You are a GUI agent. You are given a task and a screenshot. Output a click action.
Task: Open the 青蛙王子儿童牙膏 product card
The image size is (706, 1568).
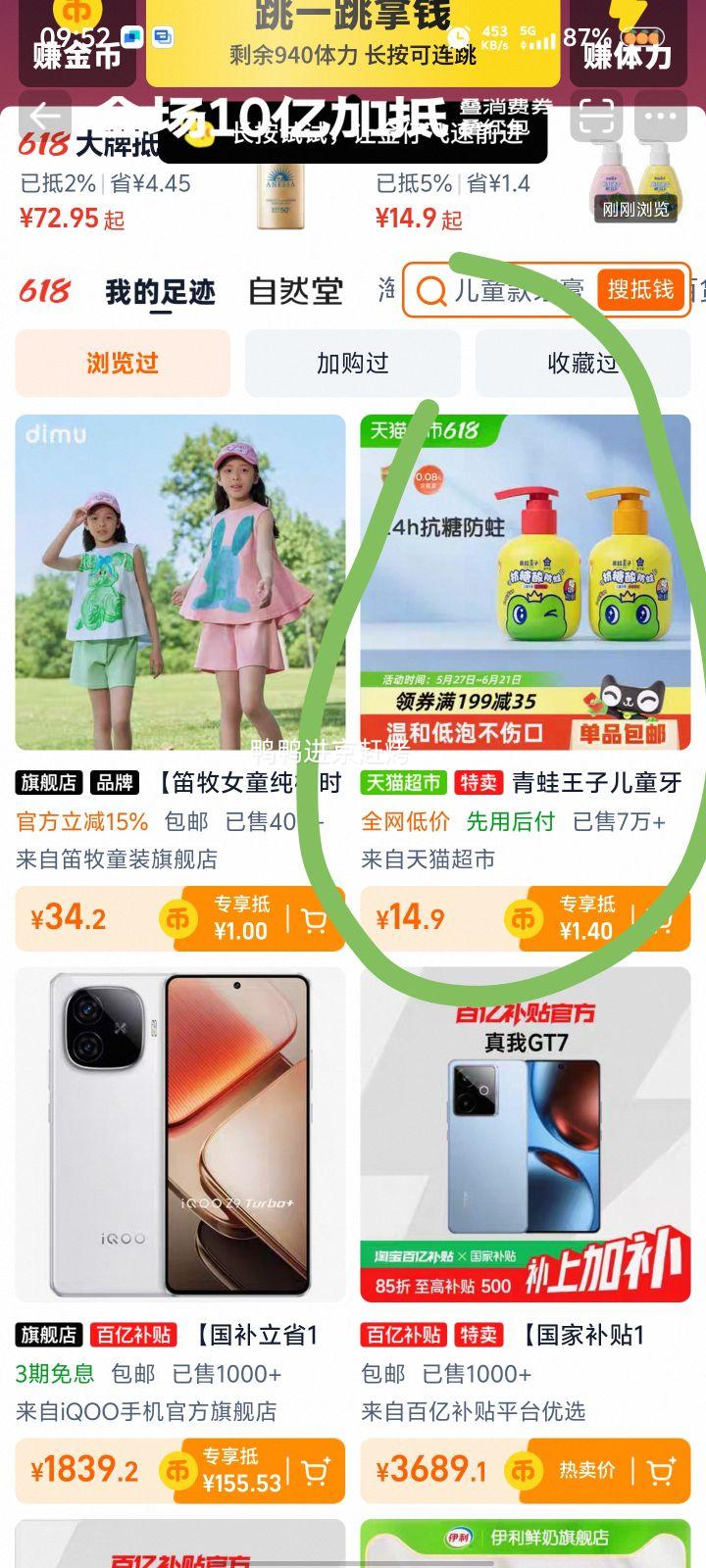526,582
